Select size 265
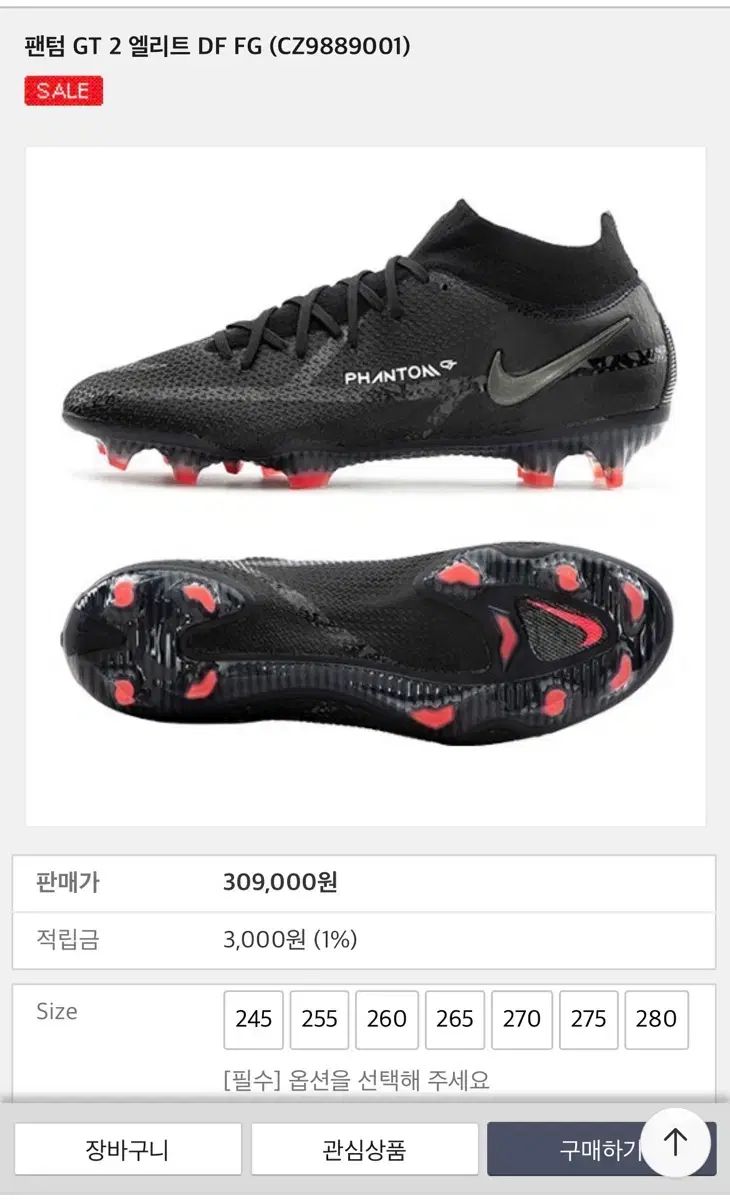 click(x=455, y=1021)
